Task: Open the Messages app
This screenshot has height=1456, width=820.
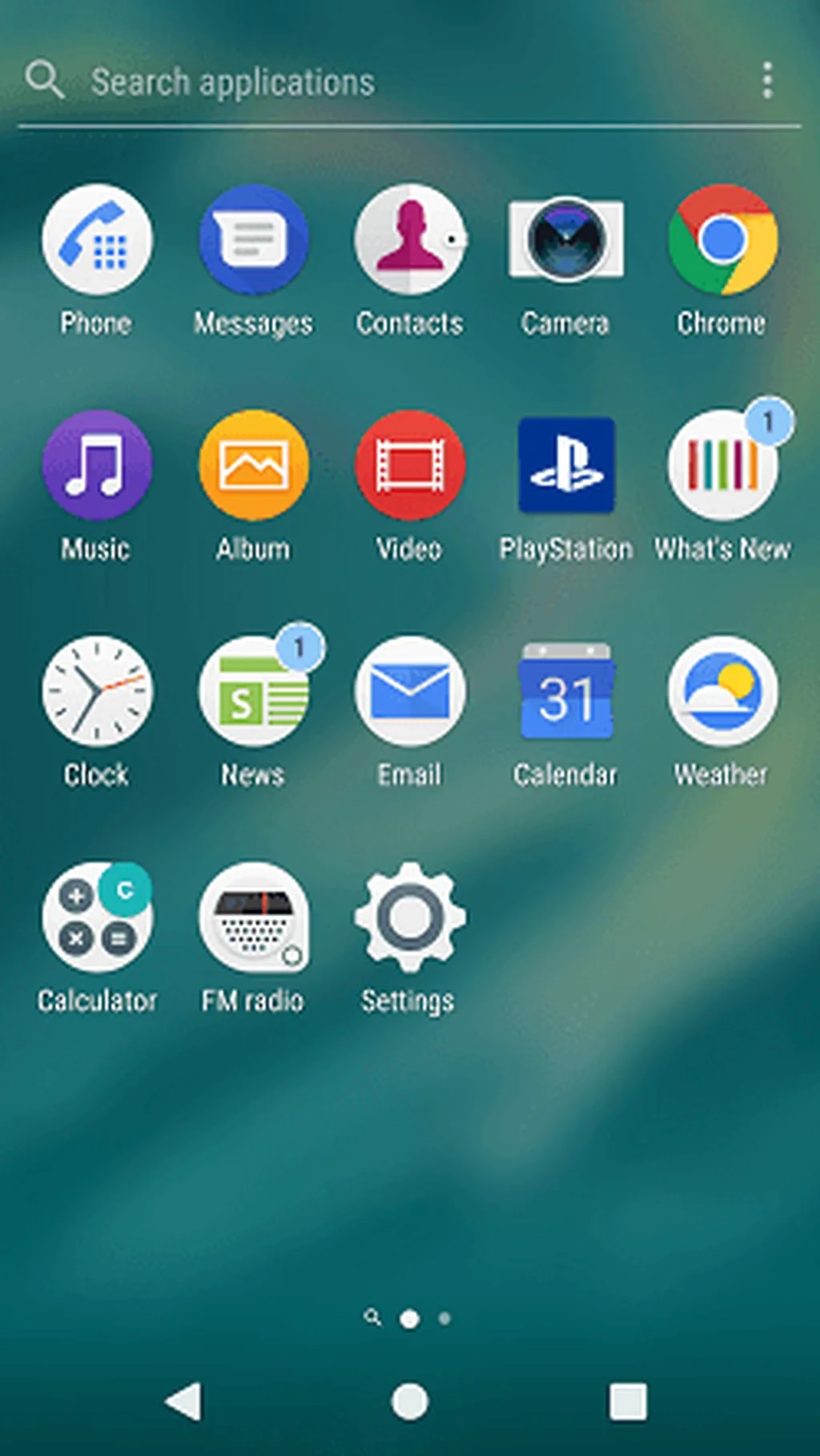Action: click(253, 240)
